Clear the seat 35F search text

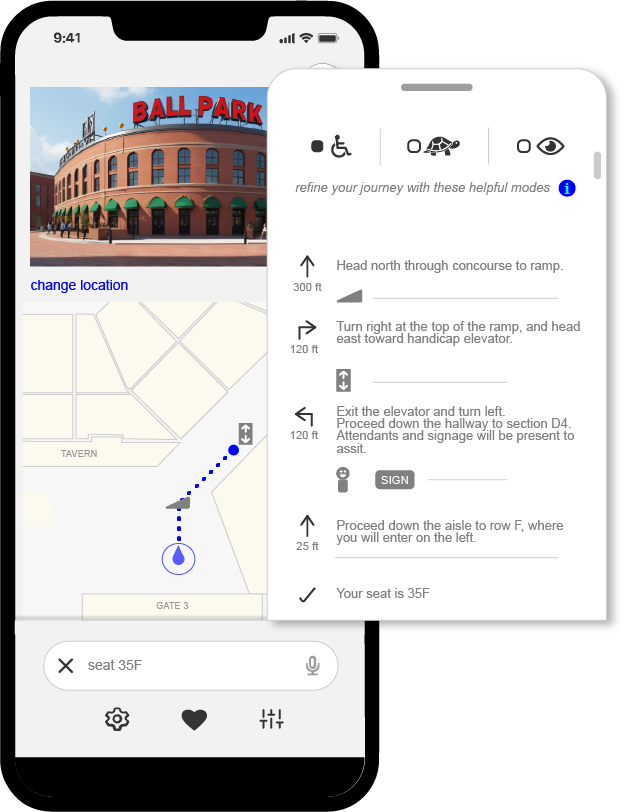66,665
